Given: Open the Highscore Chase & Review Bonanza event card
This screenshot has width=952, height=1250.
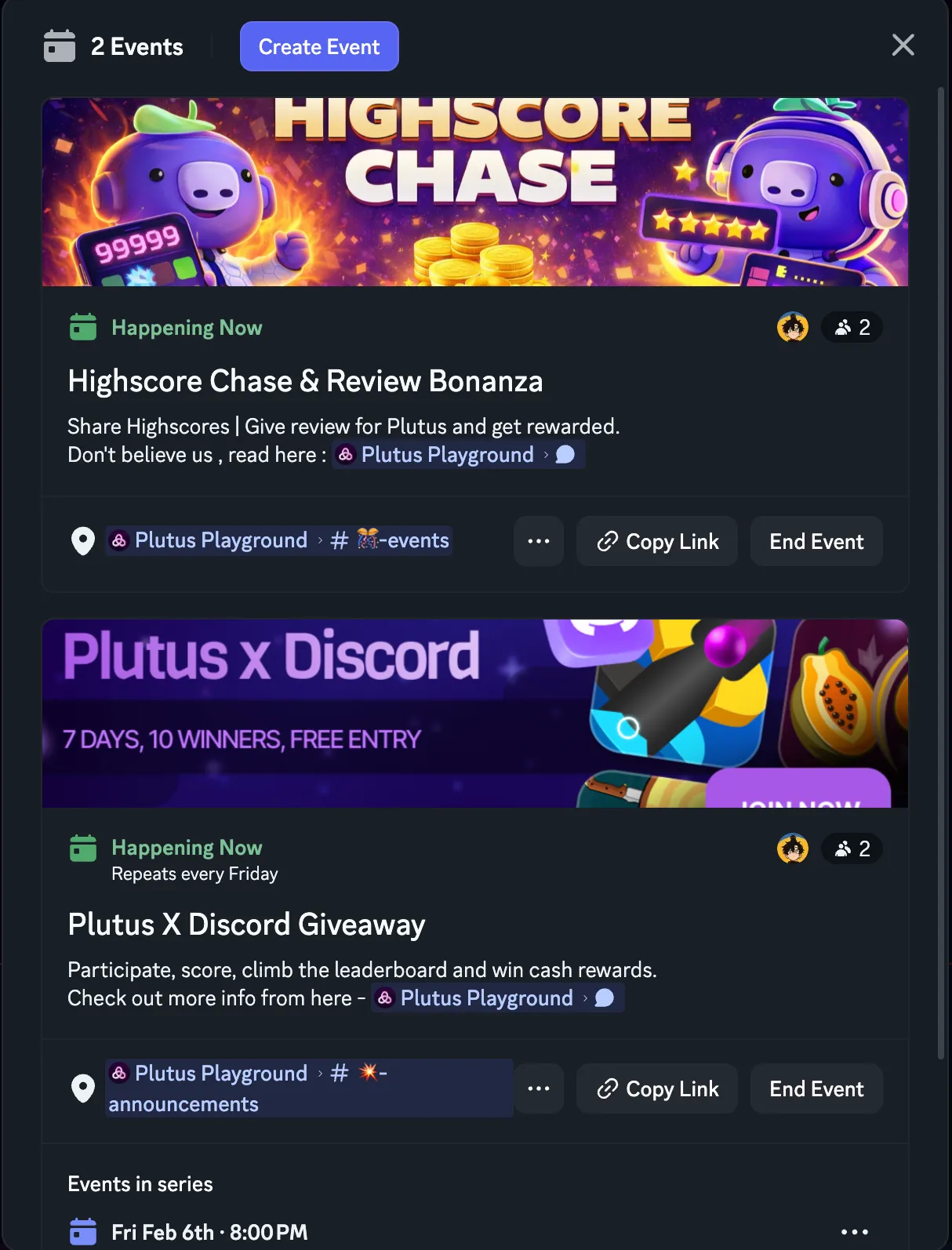Looking at the screenshot, I should [x=305, y=381].
